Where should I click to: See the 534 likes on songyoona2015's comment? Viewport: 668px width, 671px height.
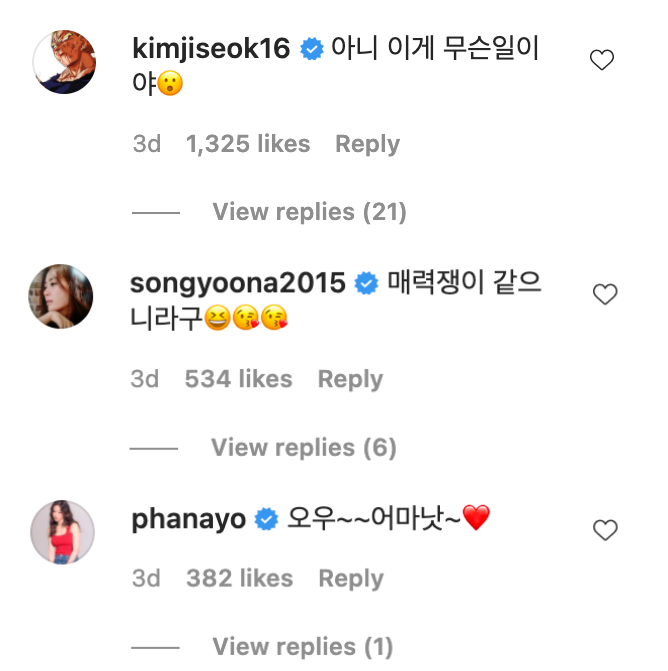(x=239, y=379)
